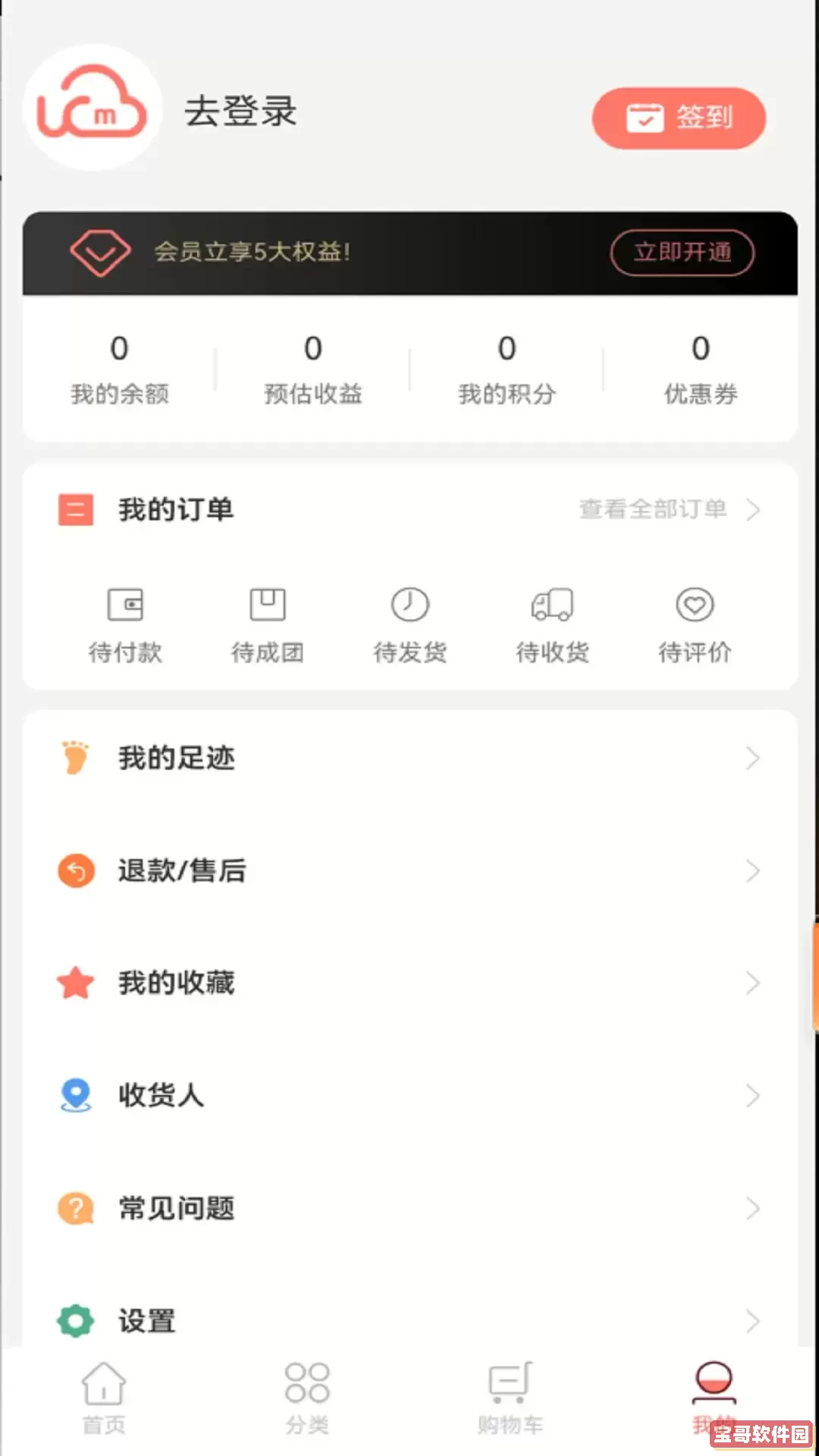Click the 我的订单 list icon
The height and width of the screenshot is (1456, 819).
click(74, 510)
